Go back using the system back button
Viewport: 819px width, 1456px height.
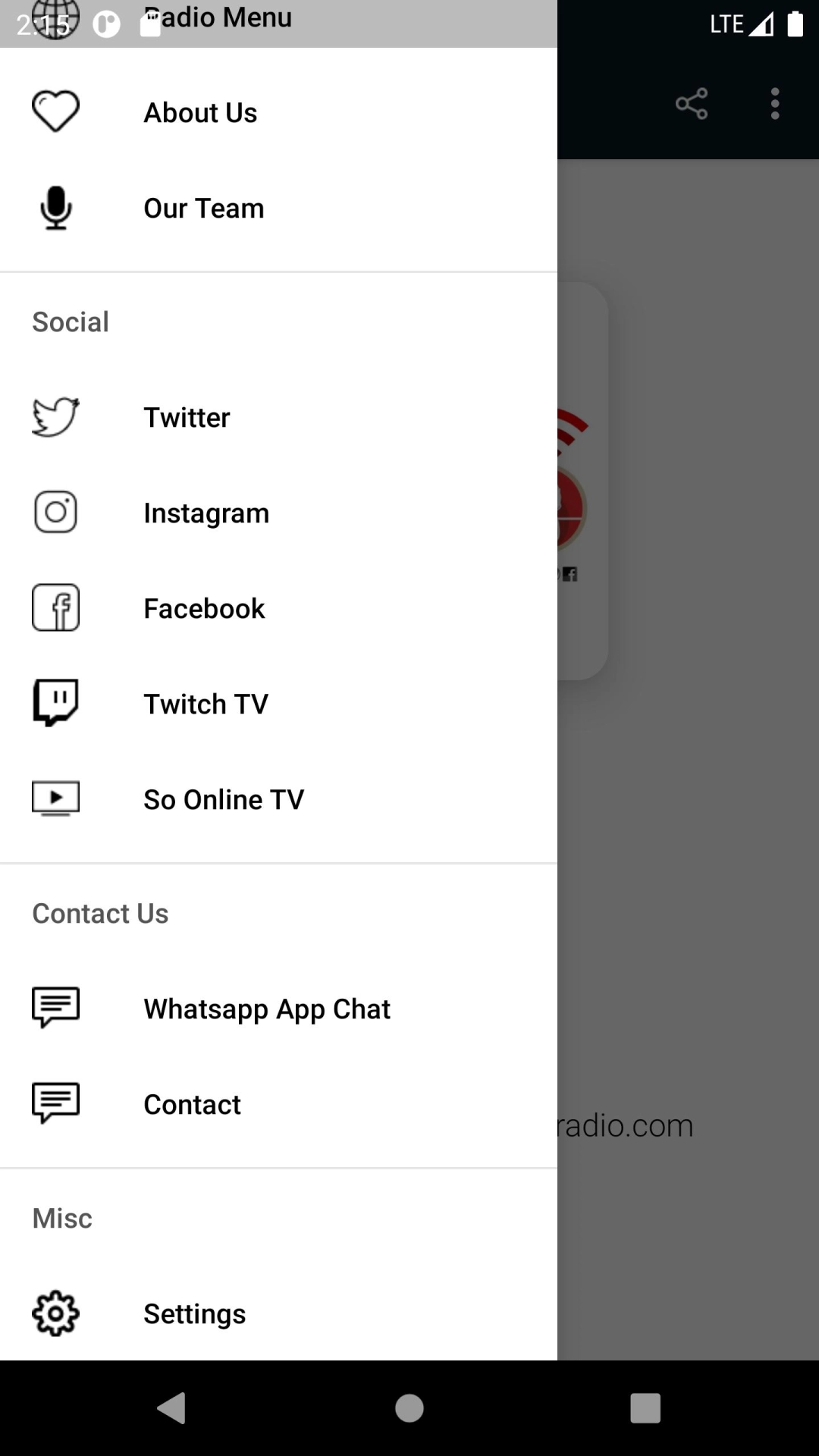pyautogui.click(x=172, y=1408)
